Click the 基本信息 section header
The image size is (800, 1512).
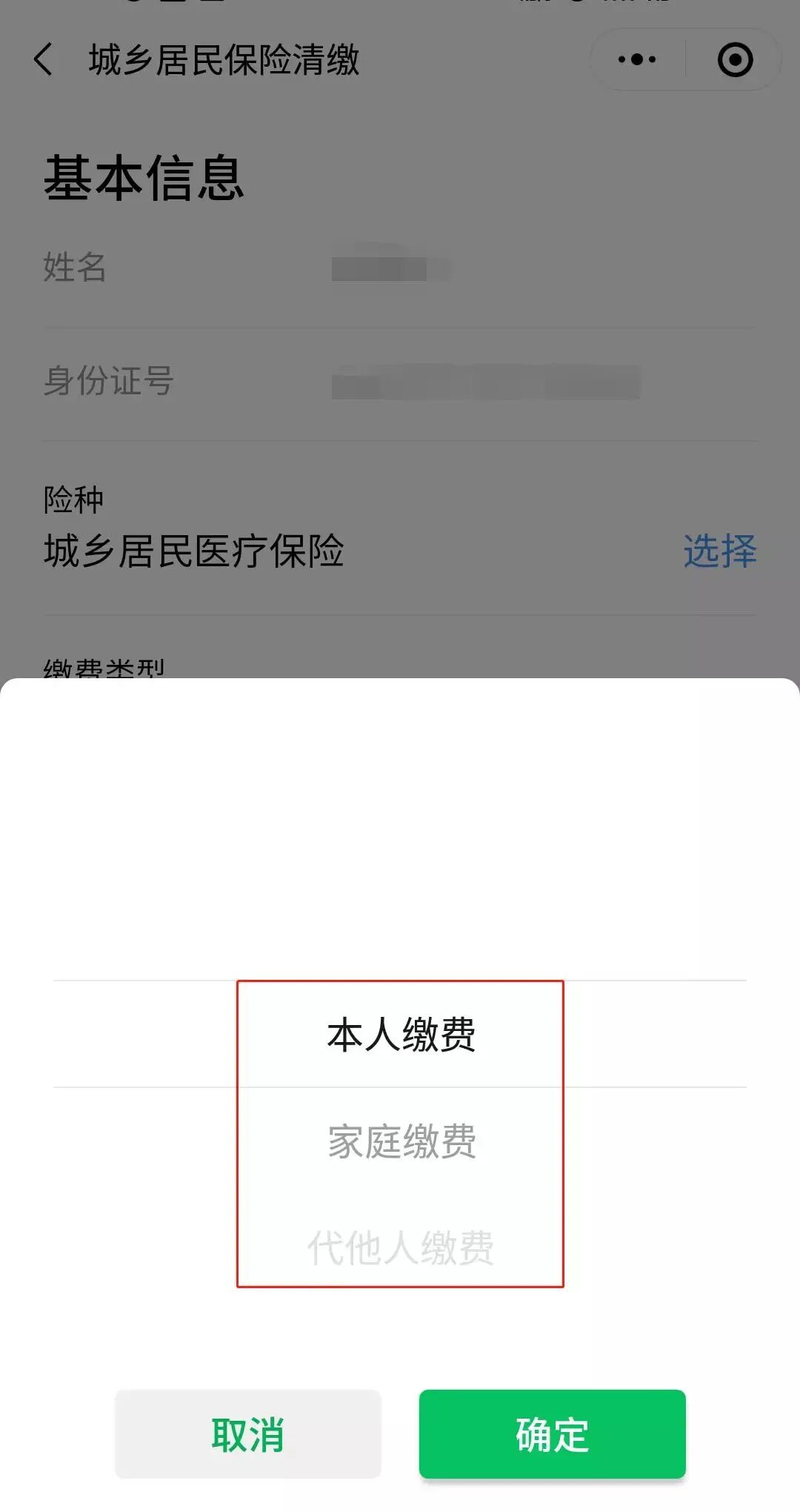click(x=144, y=178)
